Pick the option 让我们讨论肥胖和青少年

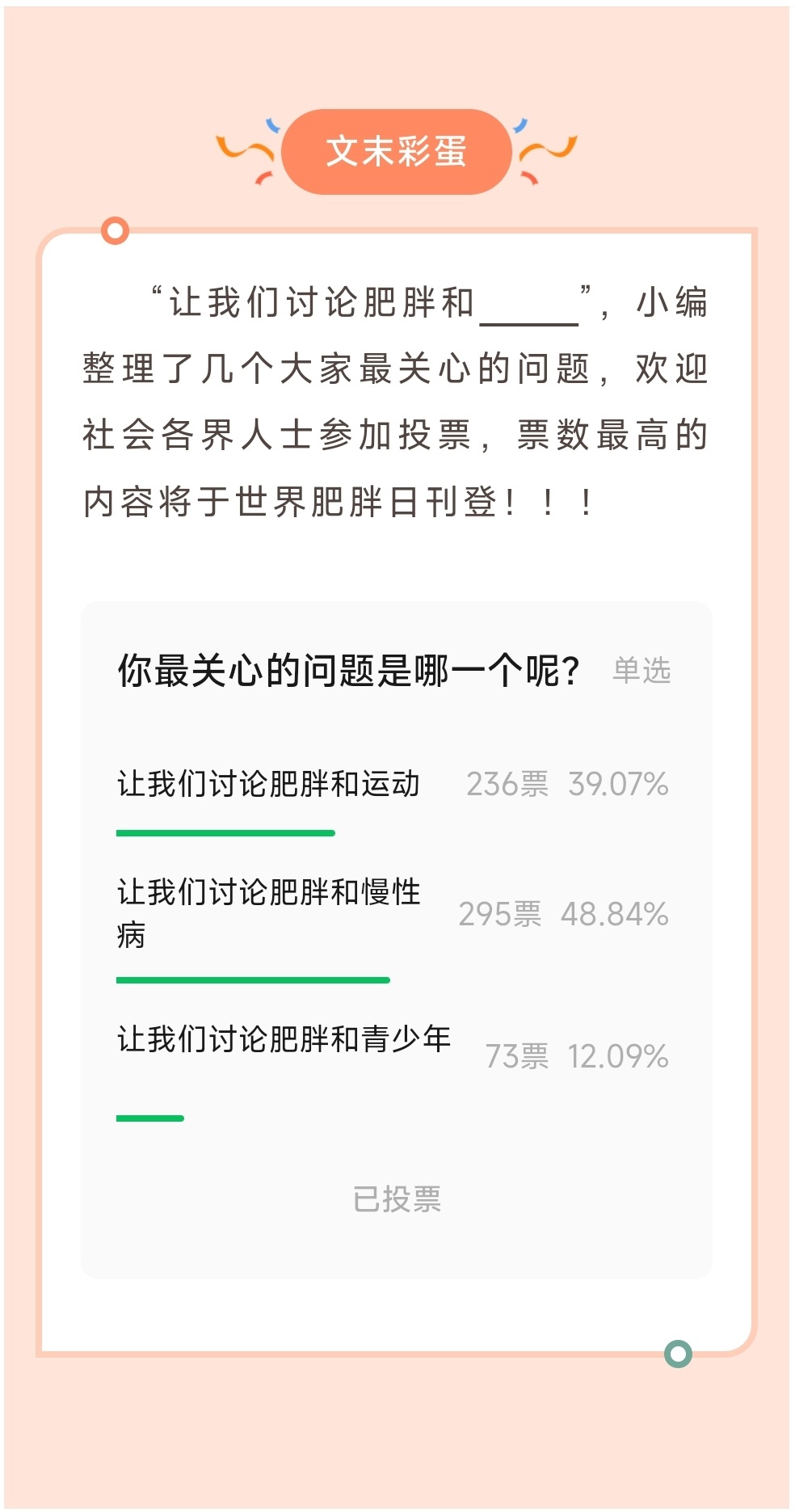(284, 1039)
